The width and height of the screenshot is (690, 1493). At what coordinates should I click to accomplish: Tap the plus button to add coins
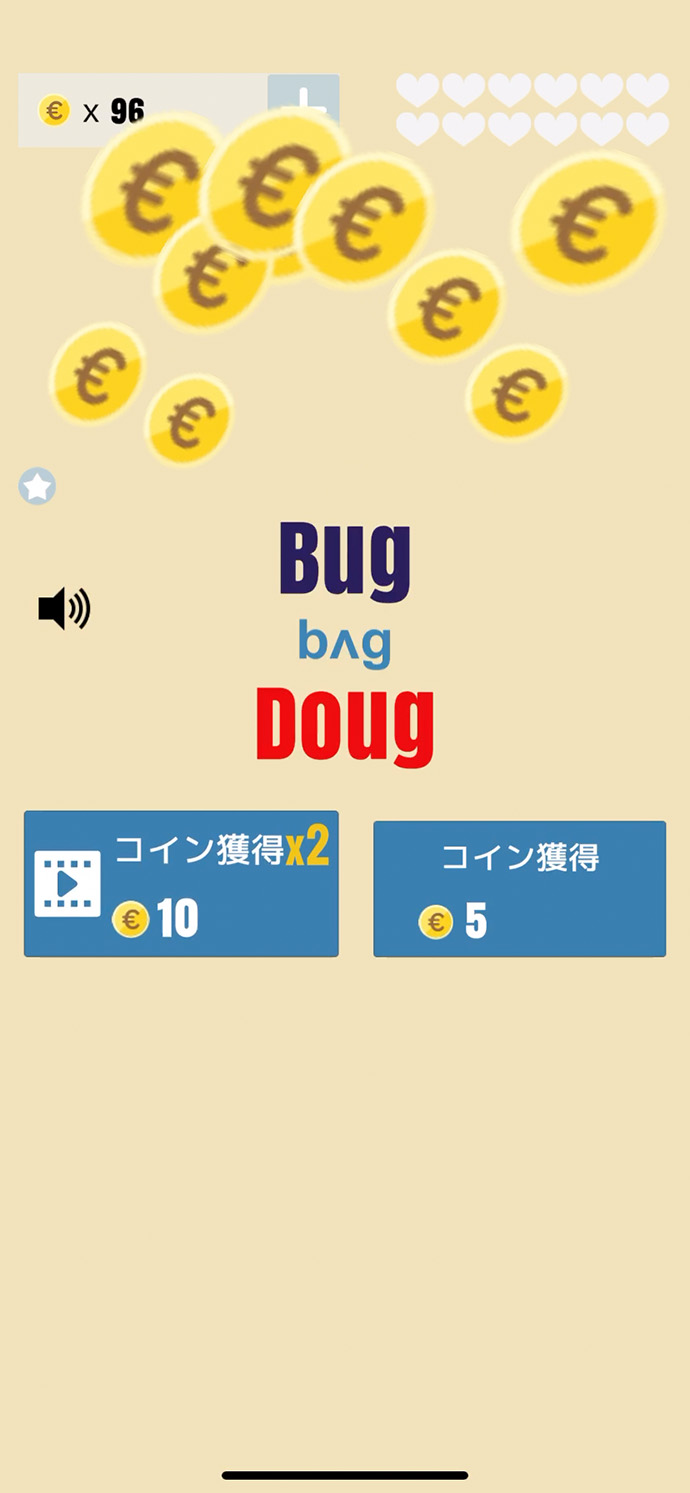[x=303, y=97]
